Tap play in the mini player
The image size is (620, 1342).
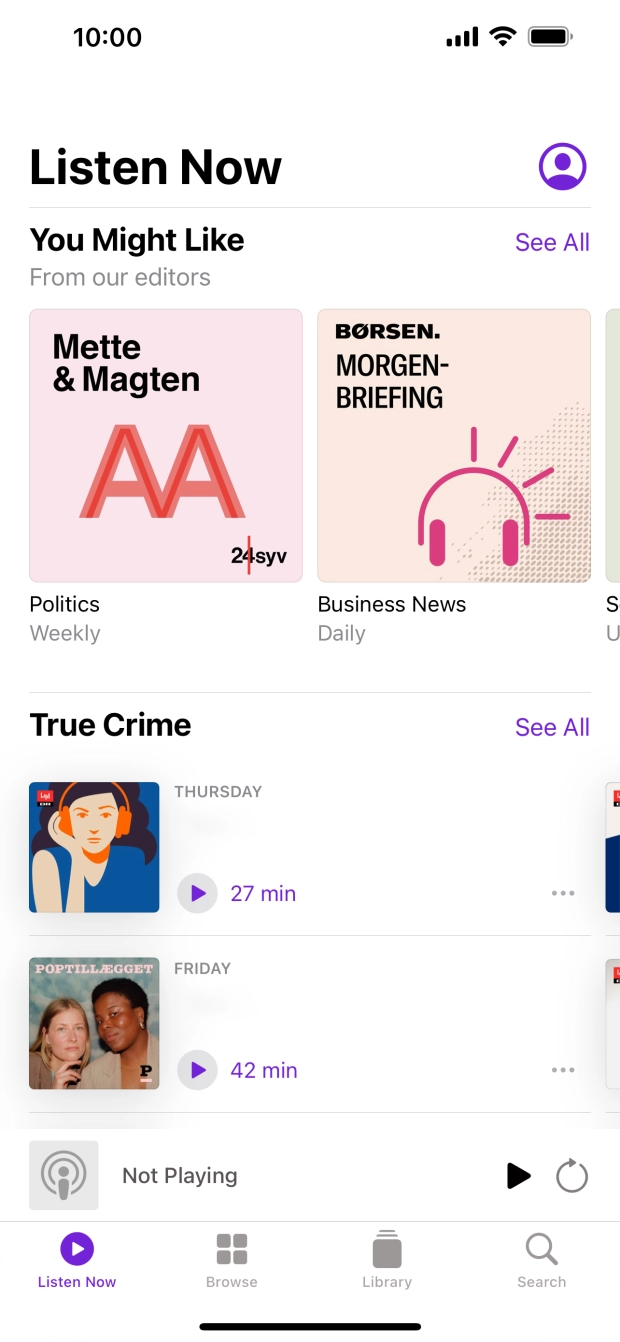click(x=518, y=1176)
